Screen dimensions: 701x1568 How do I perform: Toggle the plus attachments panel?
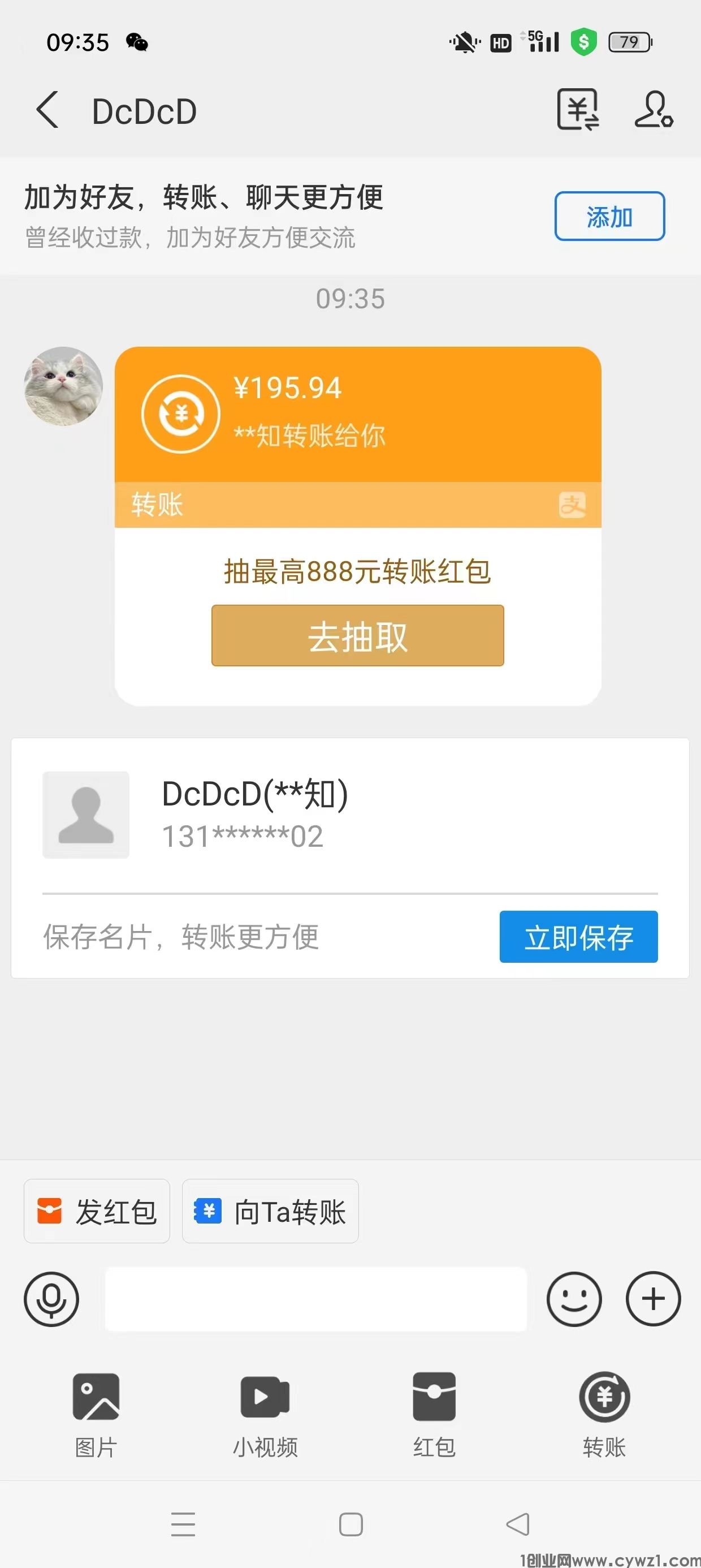click(653, 1299)
